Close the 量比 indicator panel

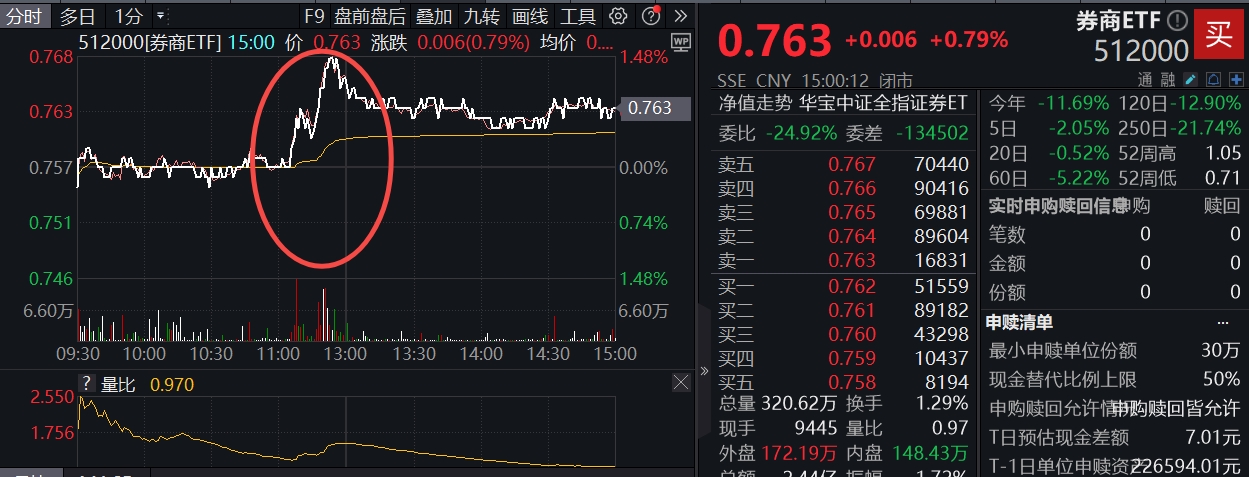[681, 383]
